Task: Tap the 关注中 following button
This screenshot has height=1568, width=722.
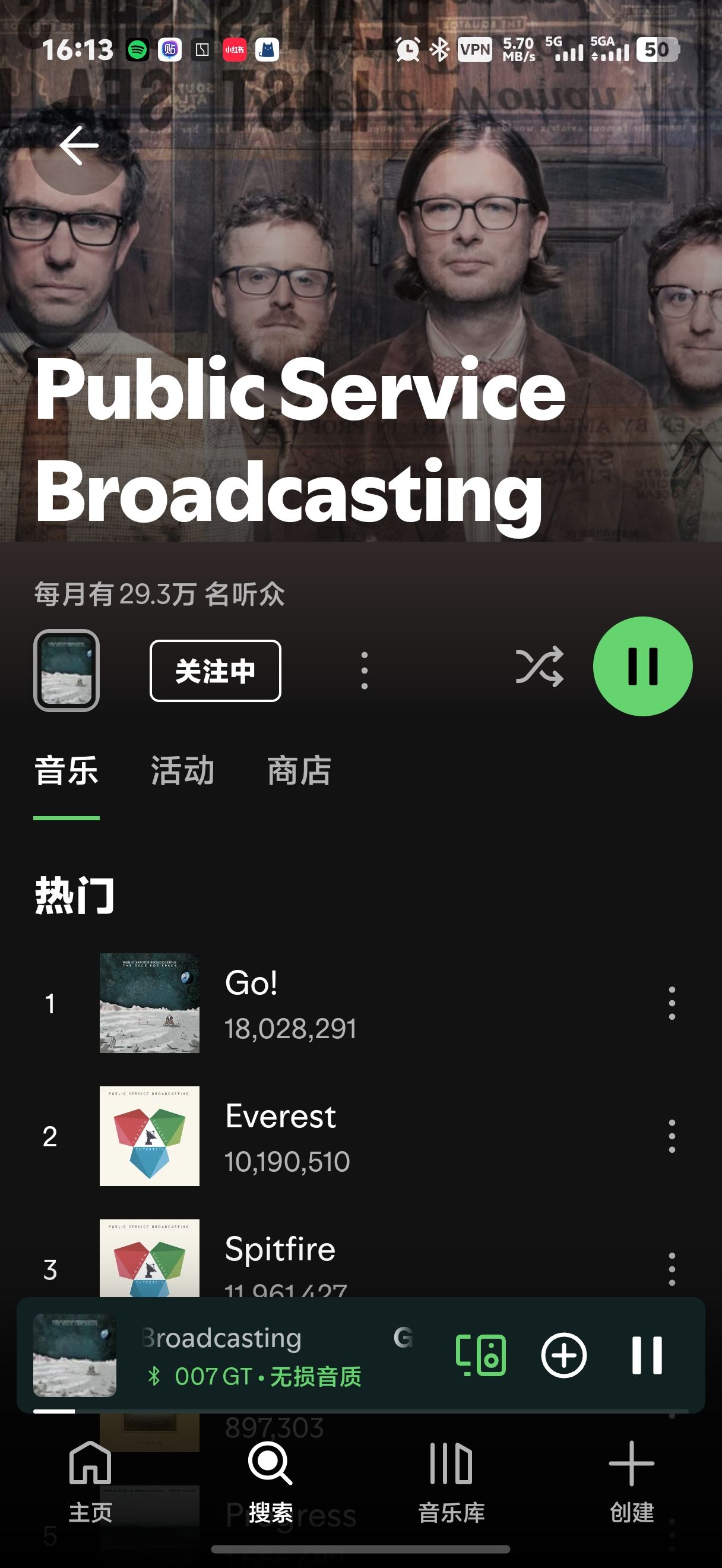Action: point(216,671)
